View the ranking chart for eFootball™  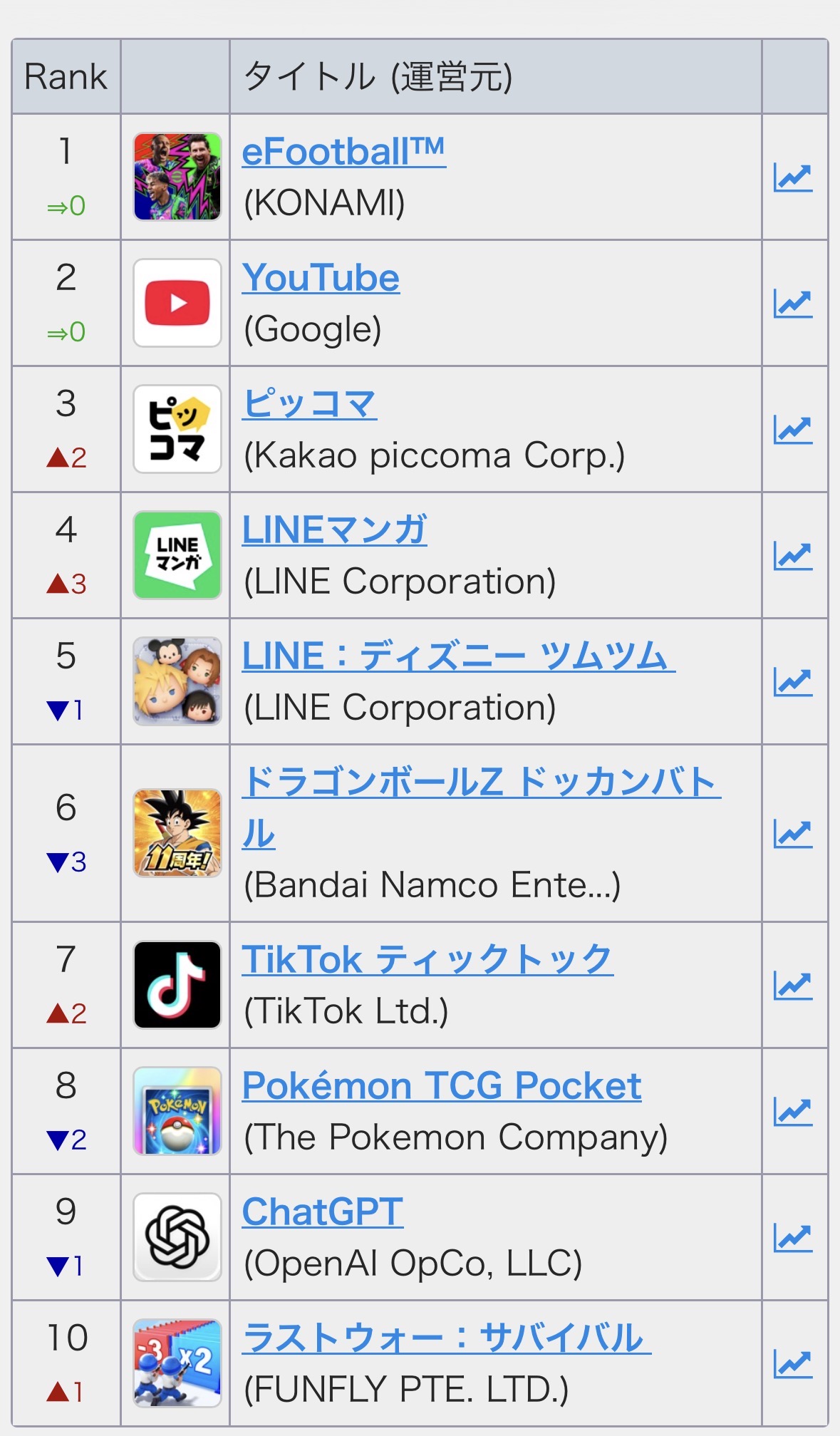793,177
